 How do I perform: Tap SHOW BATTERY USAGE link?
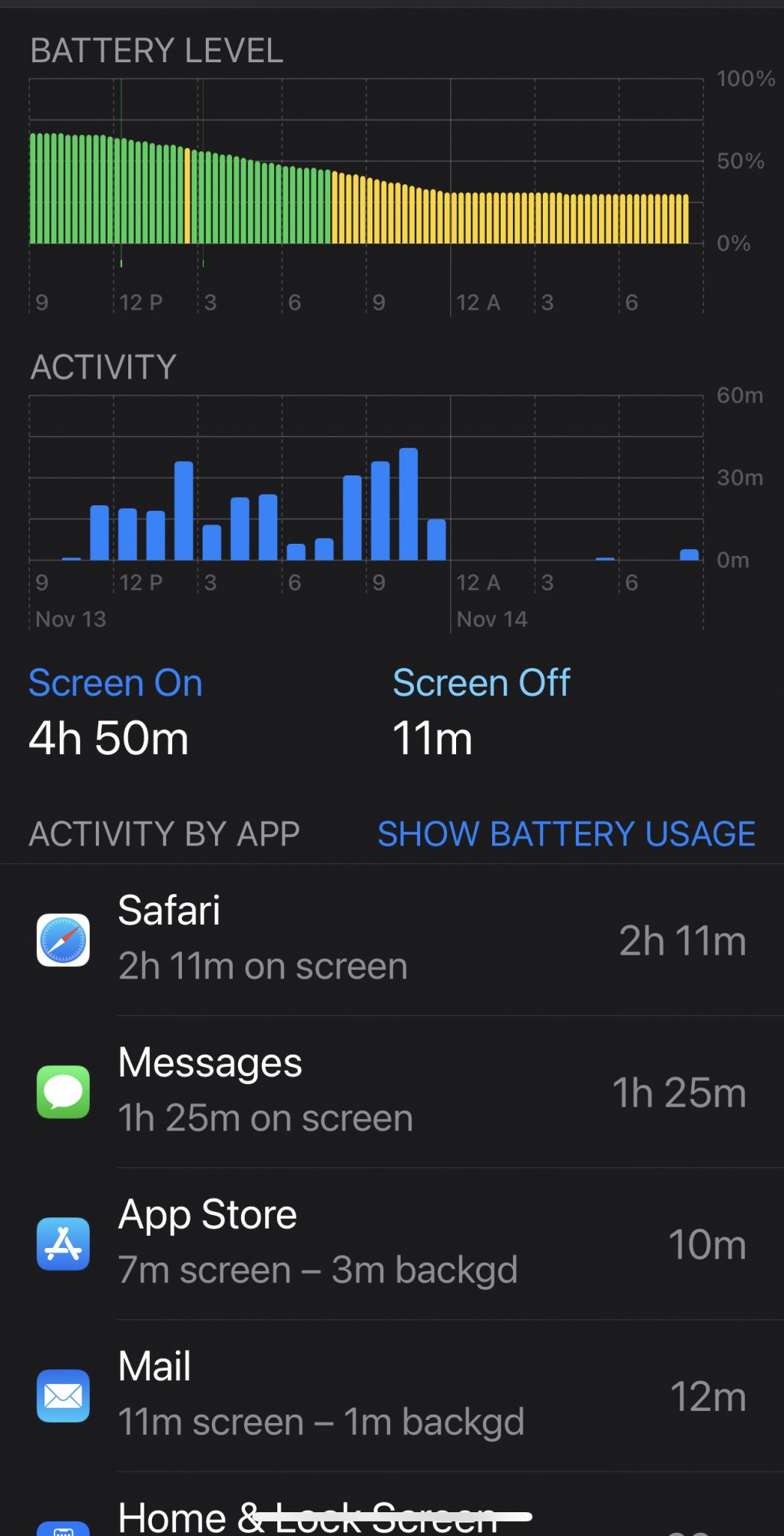point(566,834)
